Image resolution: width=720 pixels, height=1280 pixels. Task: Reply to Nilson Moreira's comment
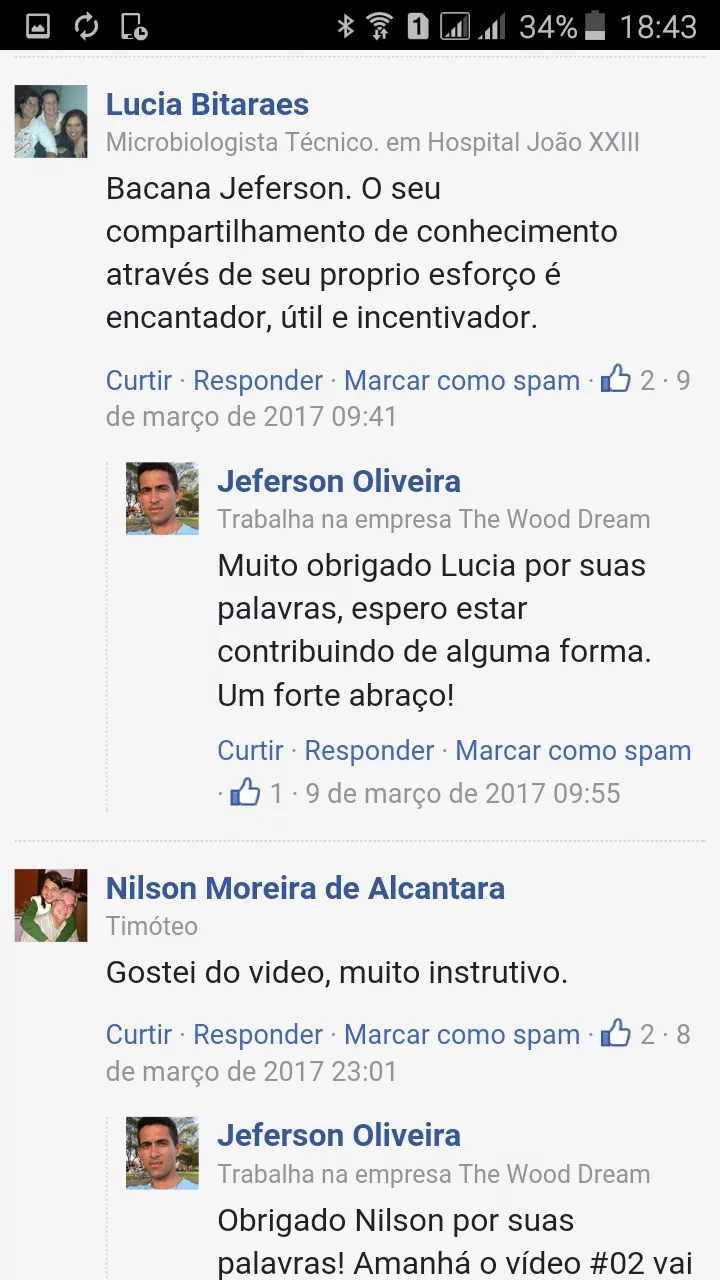point(257,1035)
